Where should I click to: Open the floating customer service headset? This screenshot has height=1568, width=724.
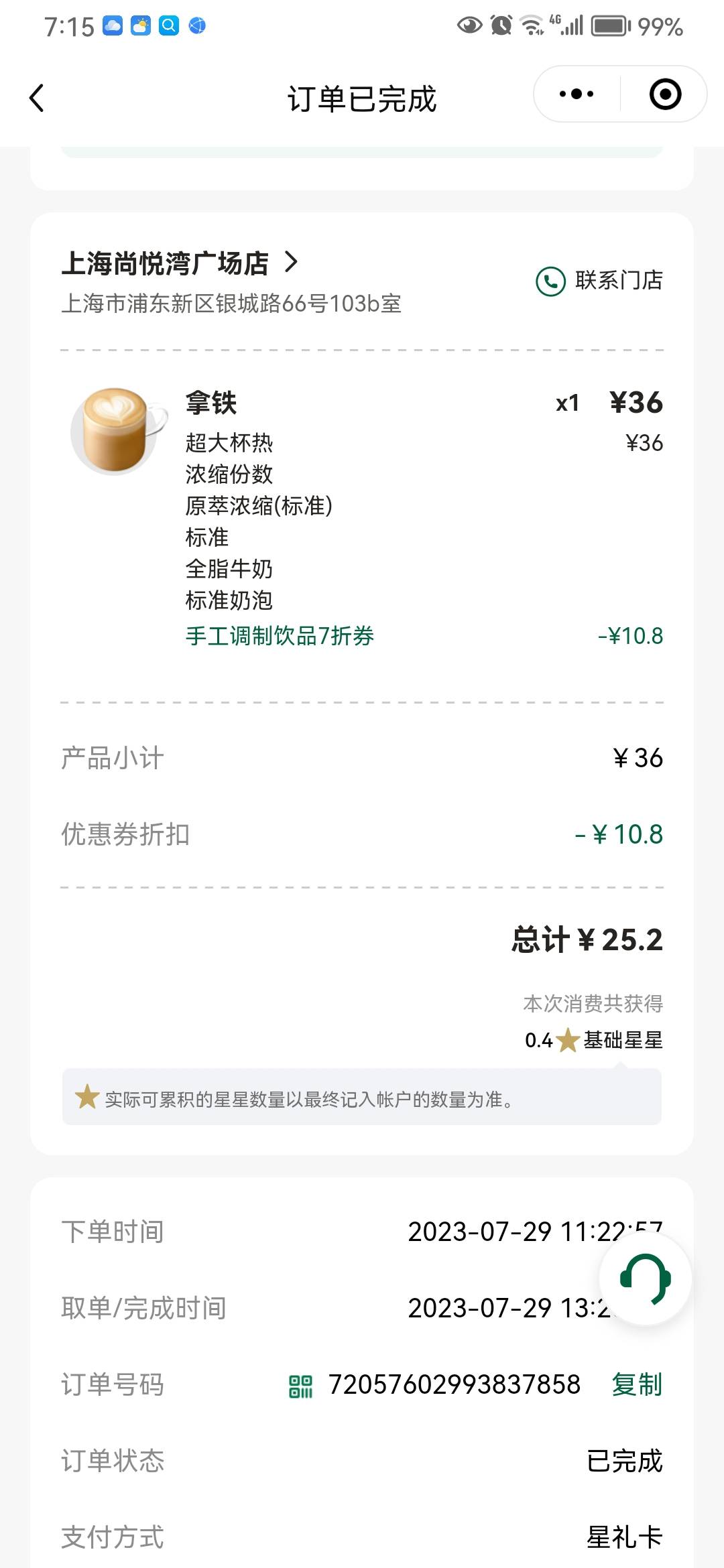point(645,1279)
